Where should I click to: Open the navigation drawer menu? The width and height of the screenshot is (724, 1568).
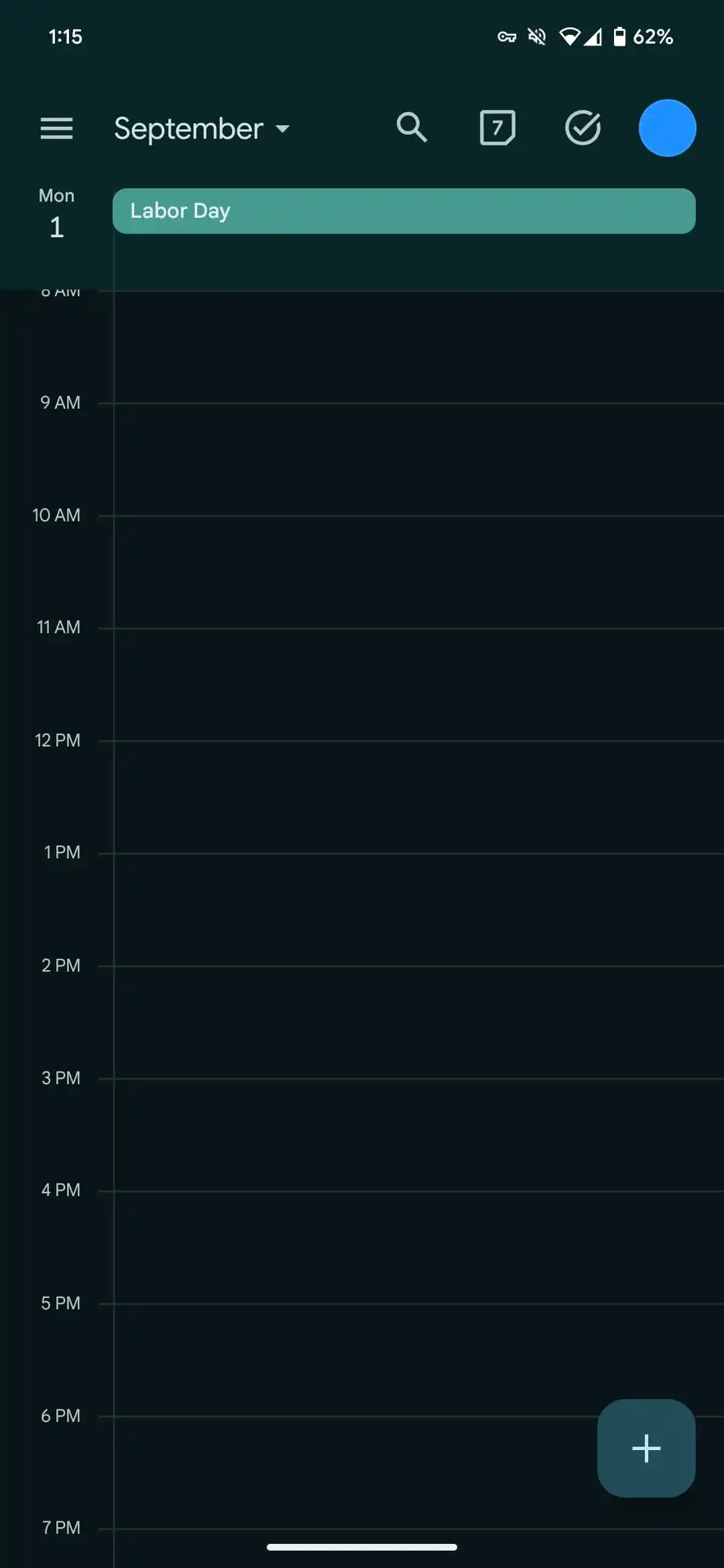coord(56,128)
